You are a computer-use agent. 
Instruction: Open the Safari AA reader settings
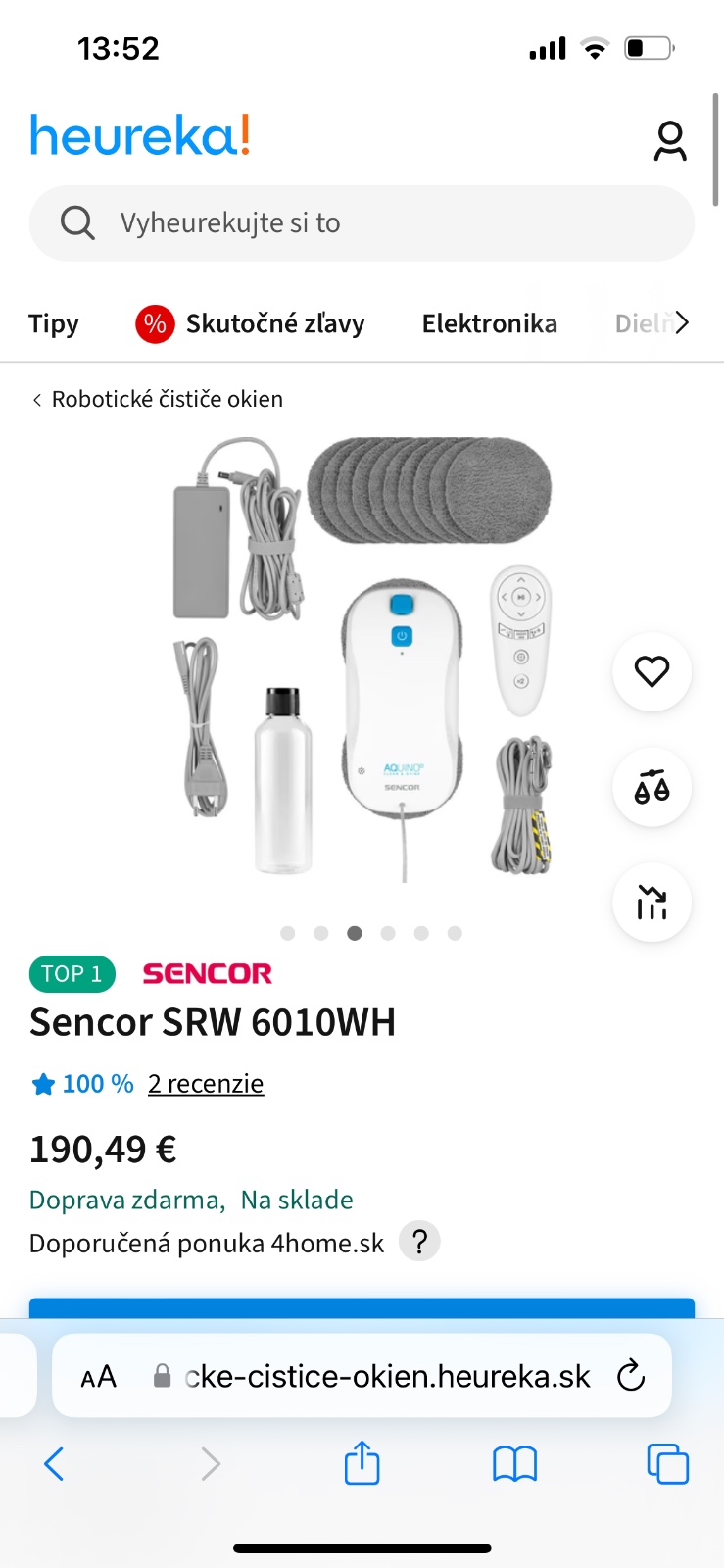point(98,1377)
